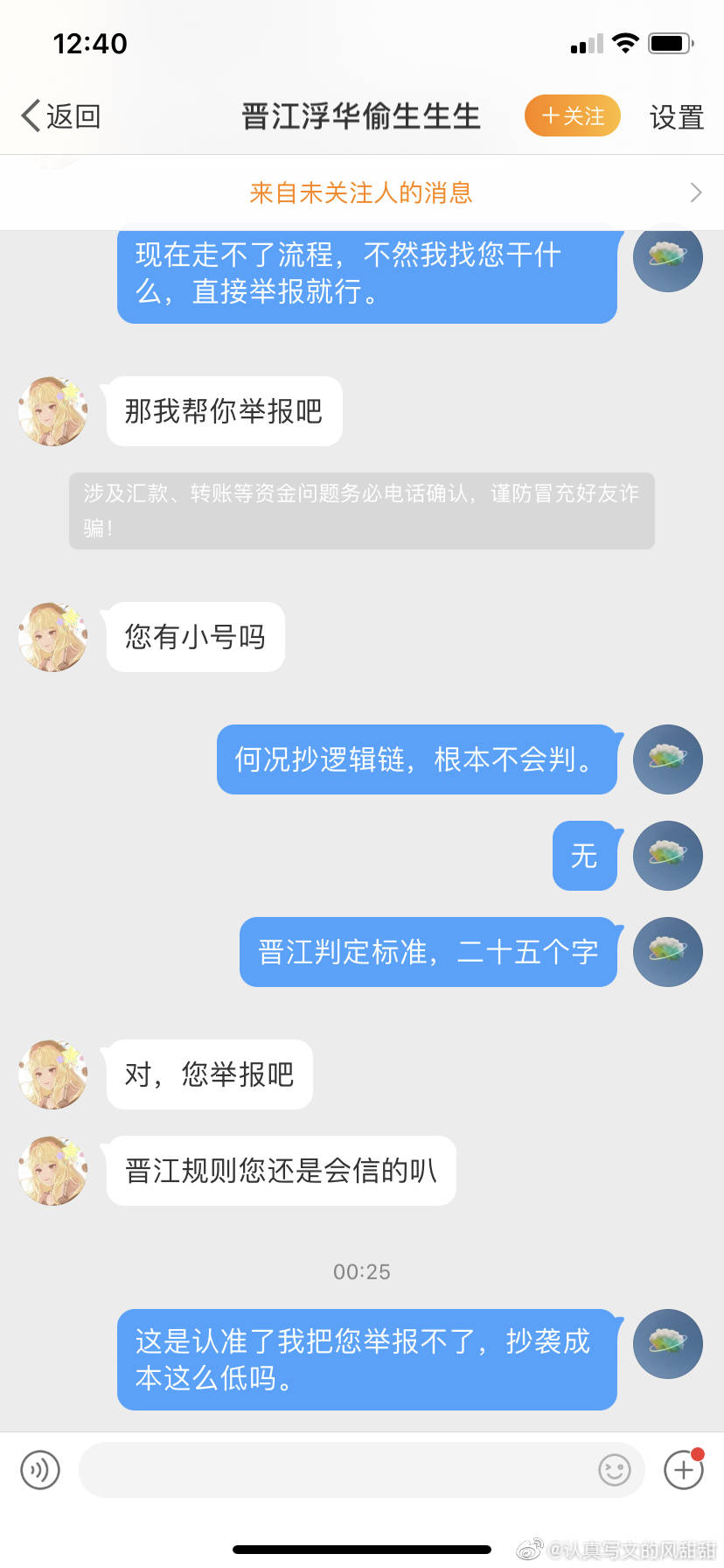Open sender avatar beside 那我帮你举报吧
This screenshot has height=1568, width=724.
point(53,411)
